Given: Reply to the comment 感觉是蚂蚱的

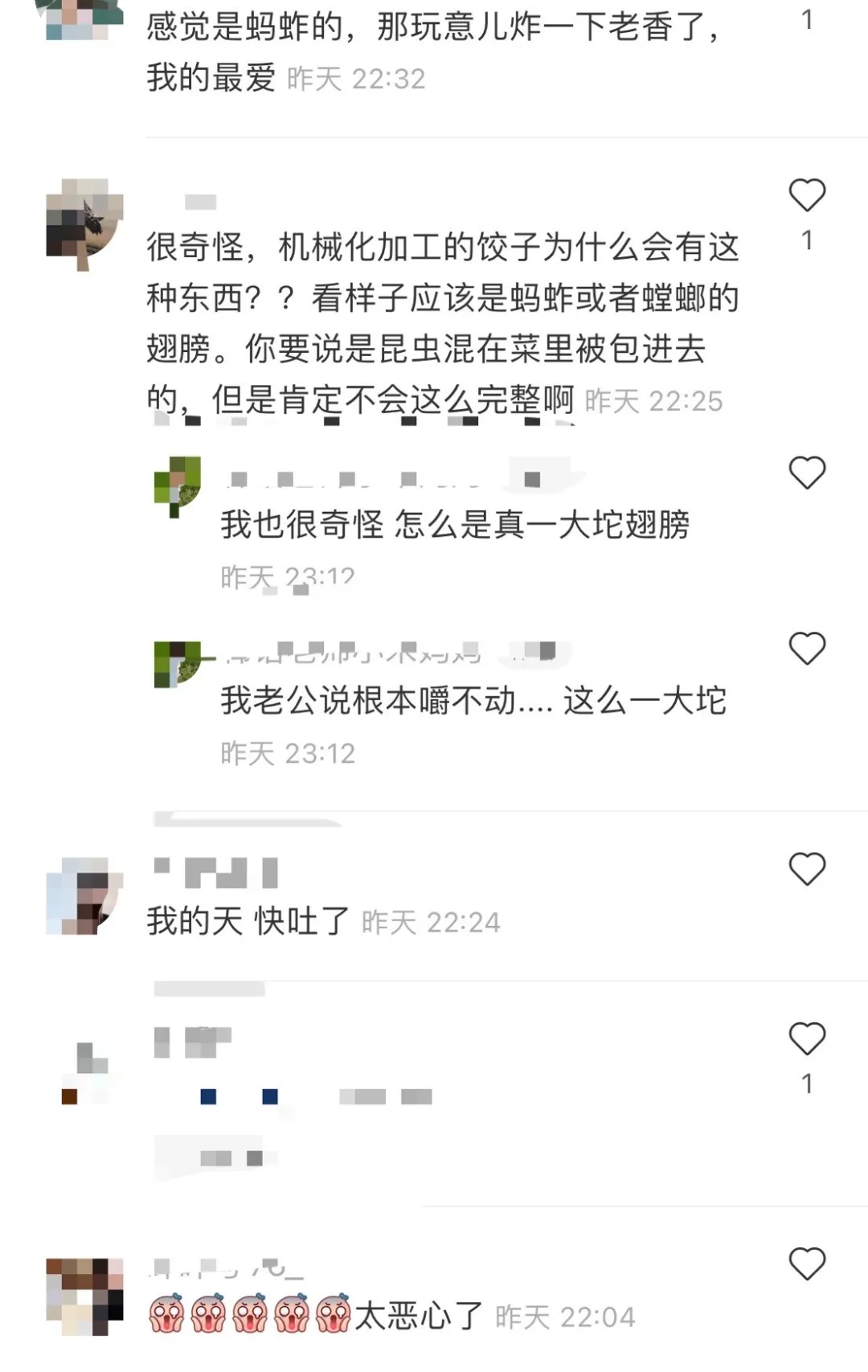Looking at the screenshot, I should pos(434,52).
